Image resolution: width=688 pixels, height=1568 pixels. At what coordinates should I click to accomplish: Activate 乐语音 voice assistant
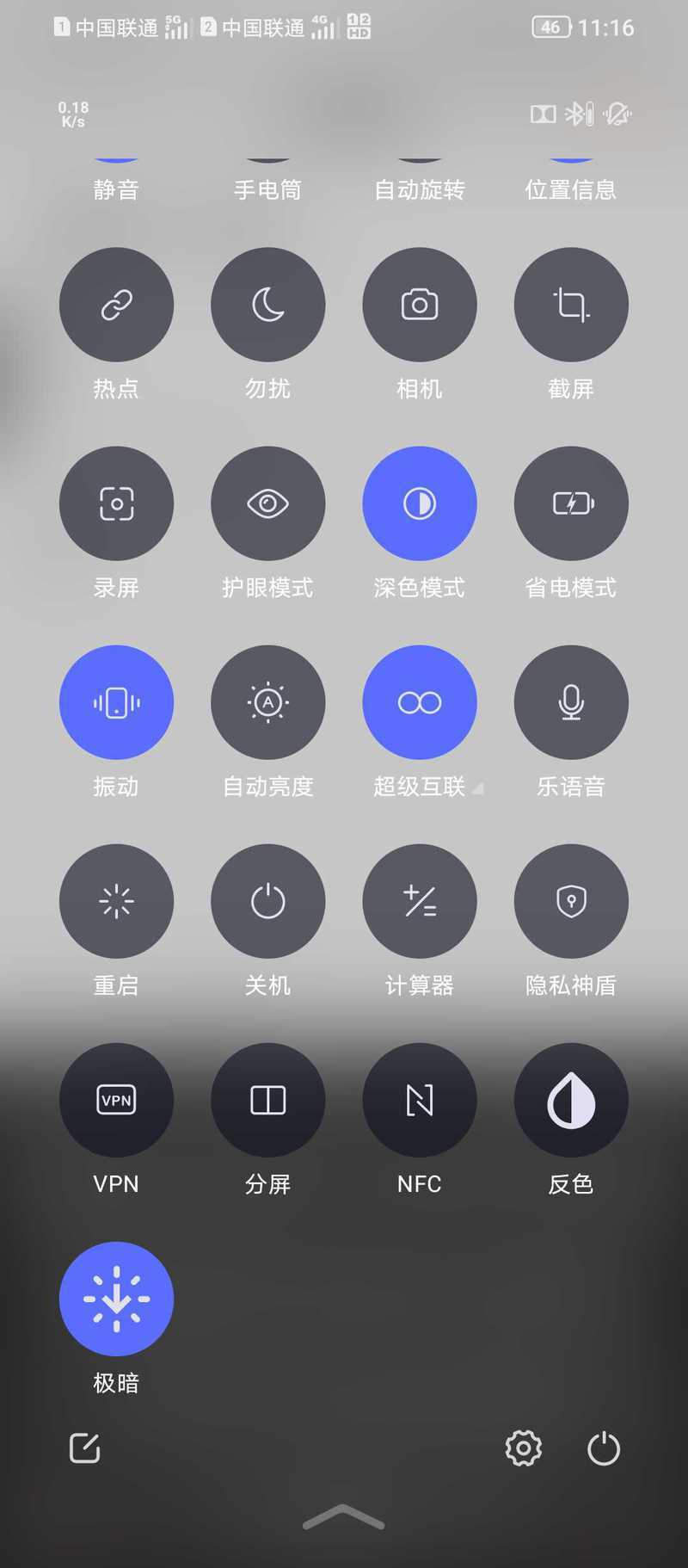click(x=571, y=702)
